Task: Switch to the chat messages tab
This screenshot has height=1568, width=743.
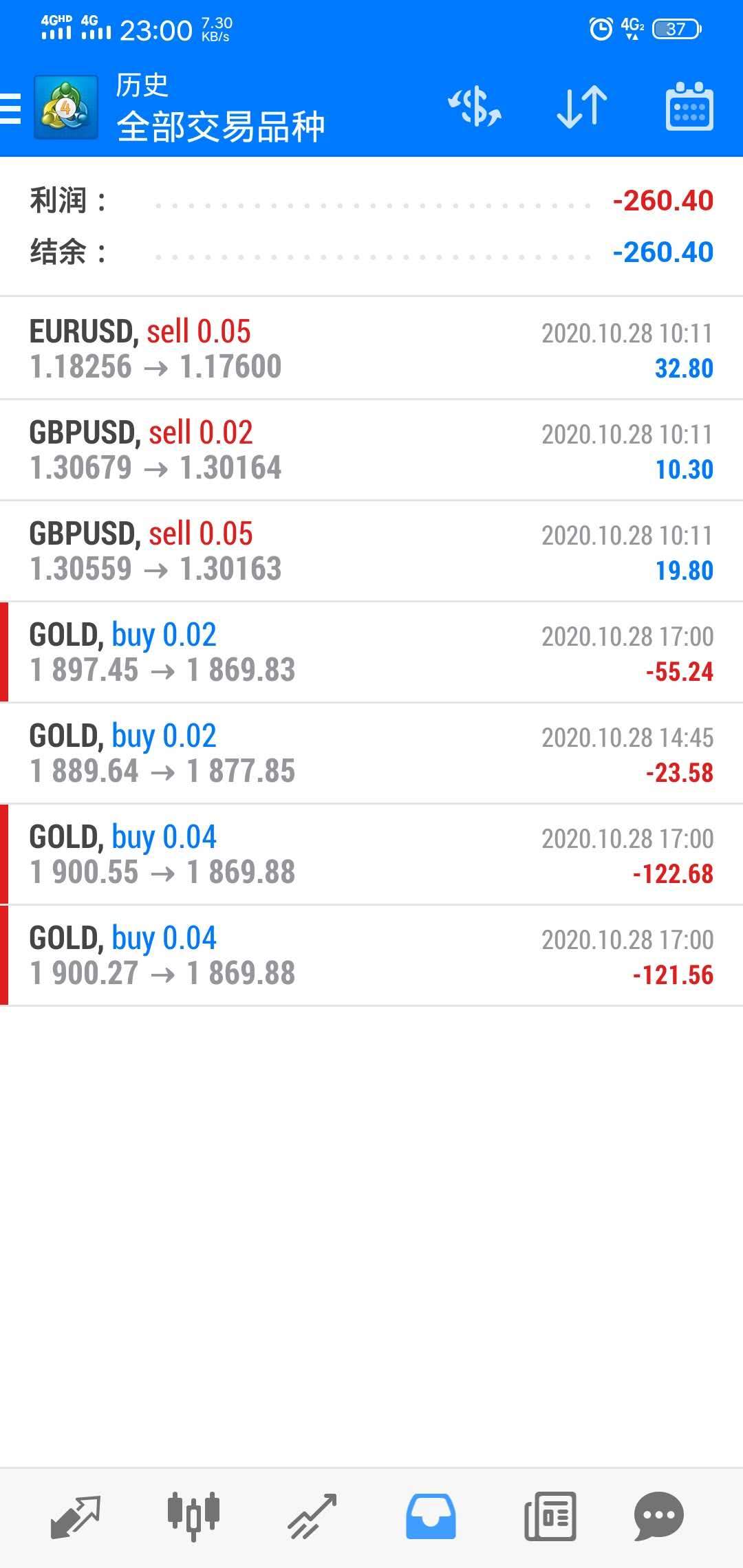Action: pyautogui.click(x=658, y=1516)
